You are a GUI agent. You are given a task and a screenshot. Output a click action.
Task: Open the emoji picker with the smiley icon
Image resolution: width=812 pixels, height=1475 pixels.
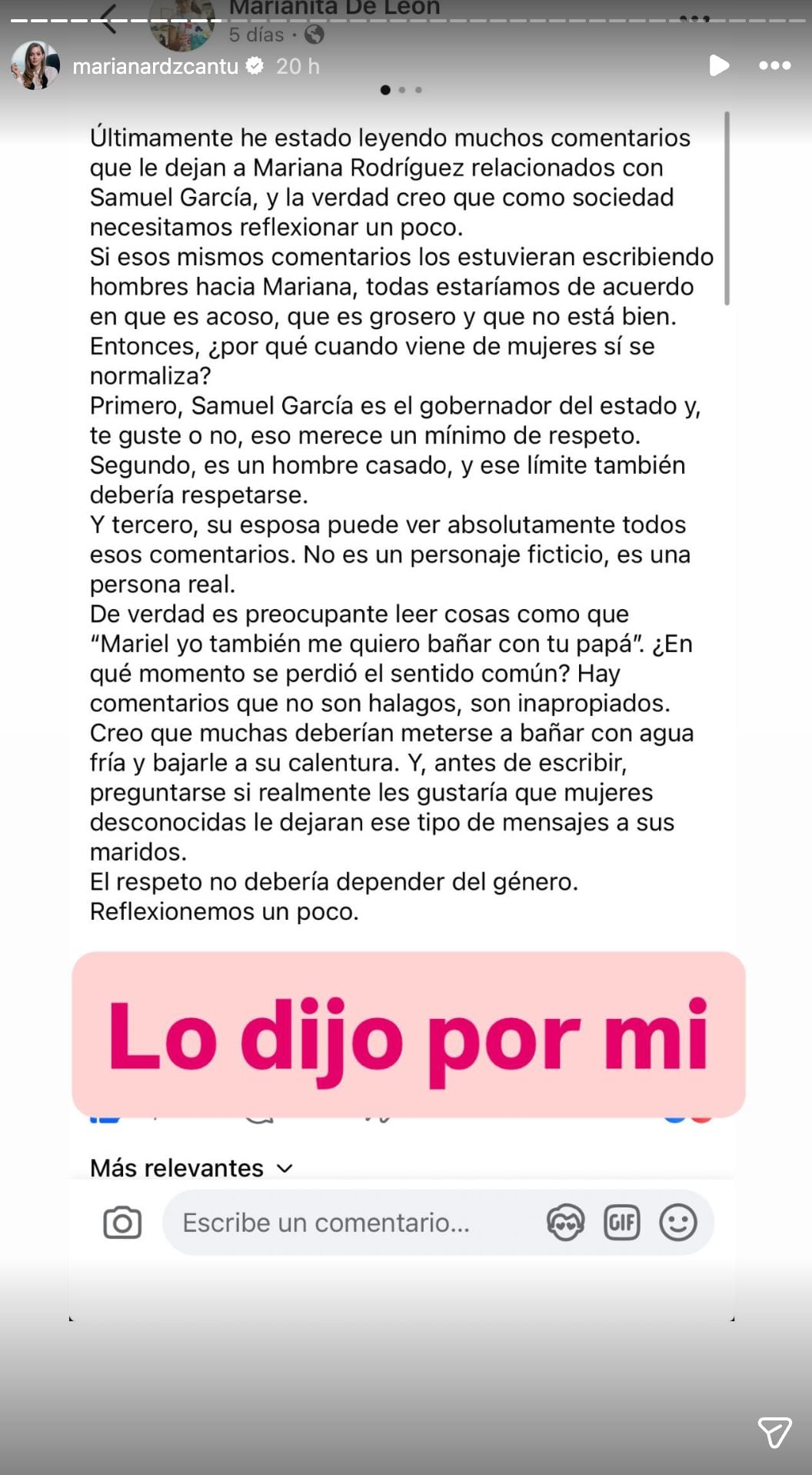pos(677,1222)
